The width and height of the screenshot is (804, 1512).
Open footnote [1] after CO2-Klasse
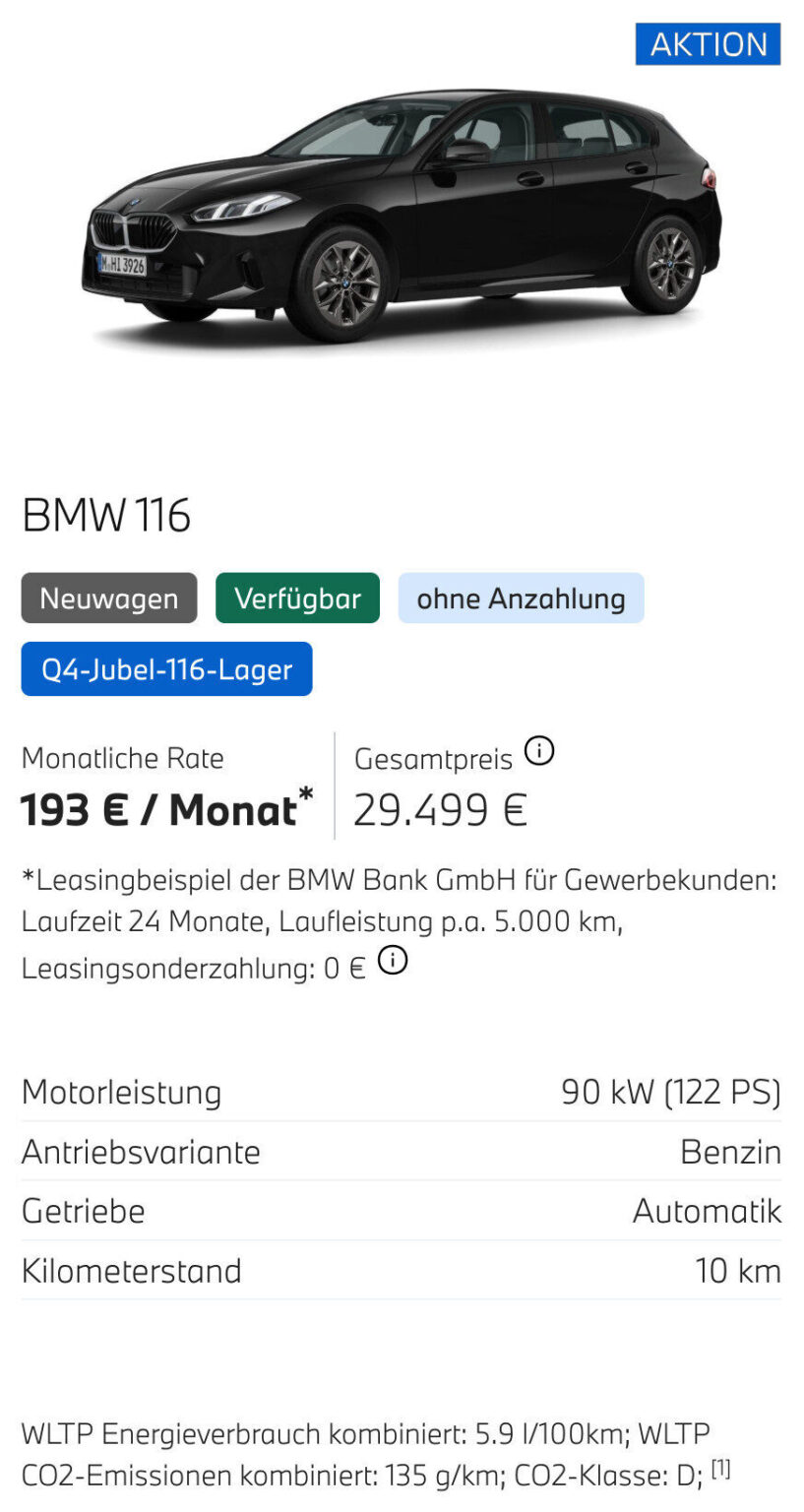pos(720,1470)
